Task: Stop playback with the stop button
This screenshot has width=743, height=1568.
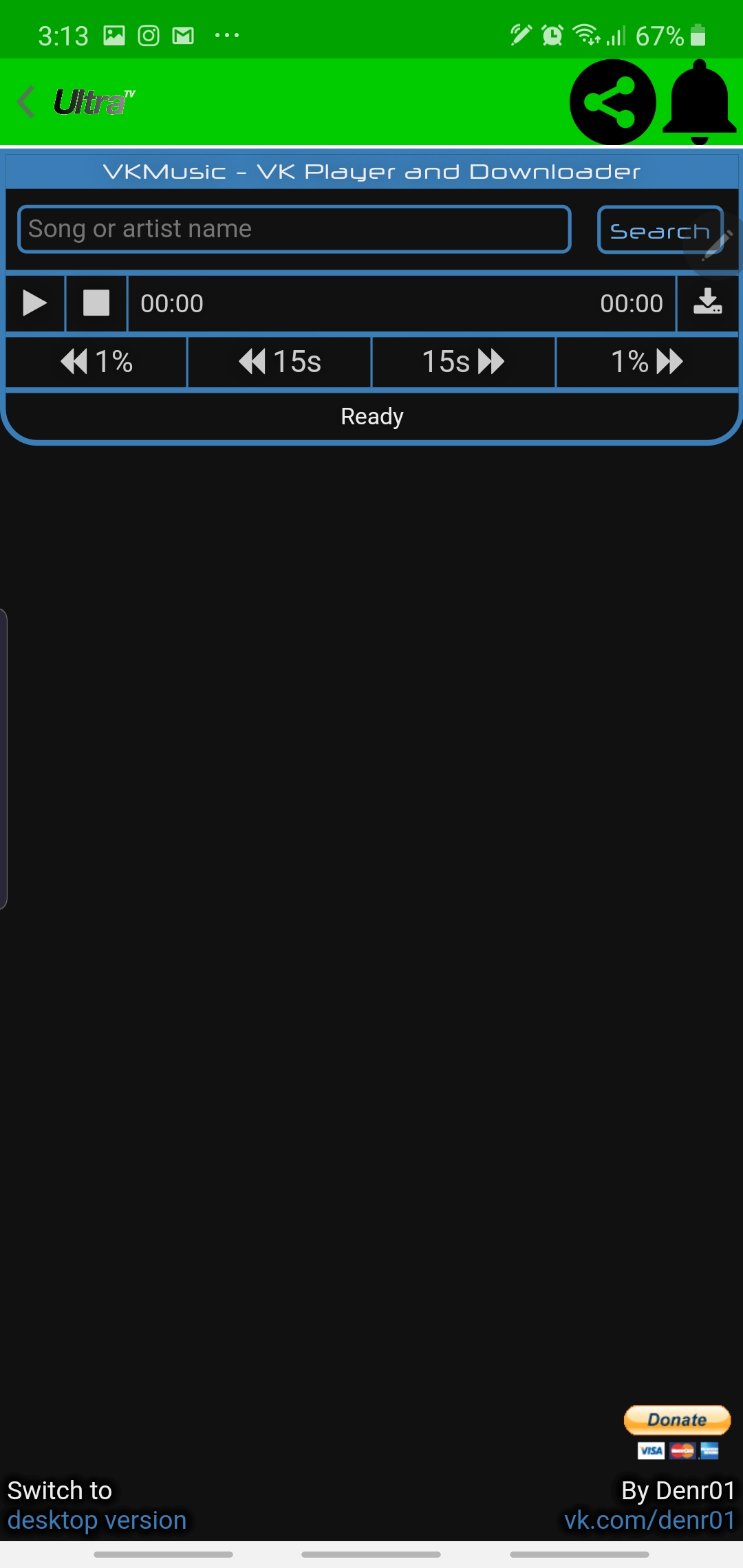Action: 96,303
